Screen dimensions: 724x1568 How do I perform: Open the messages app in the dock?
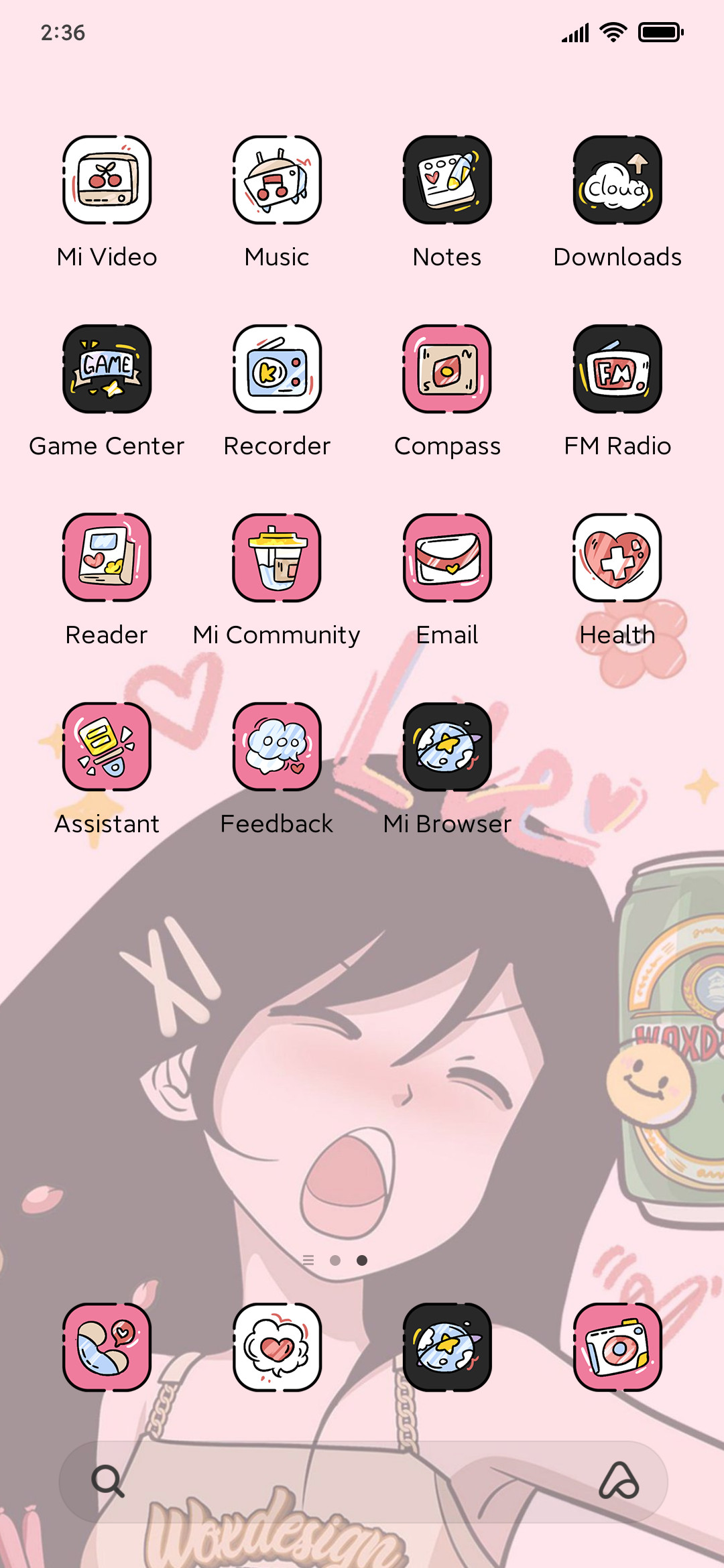[277, 1347]
